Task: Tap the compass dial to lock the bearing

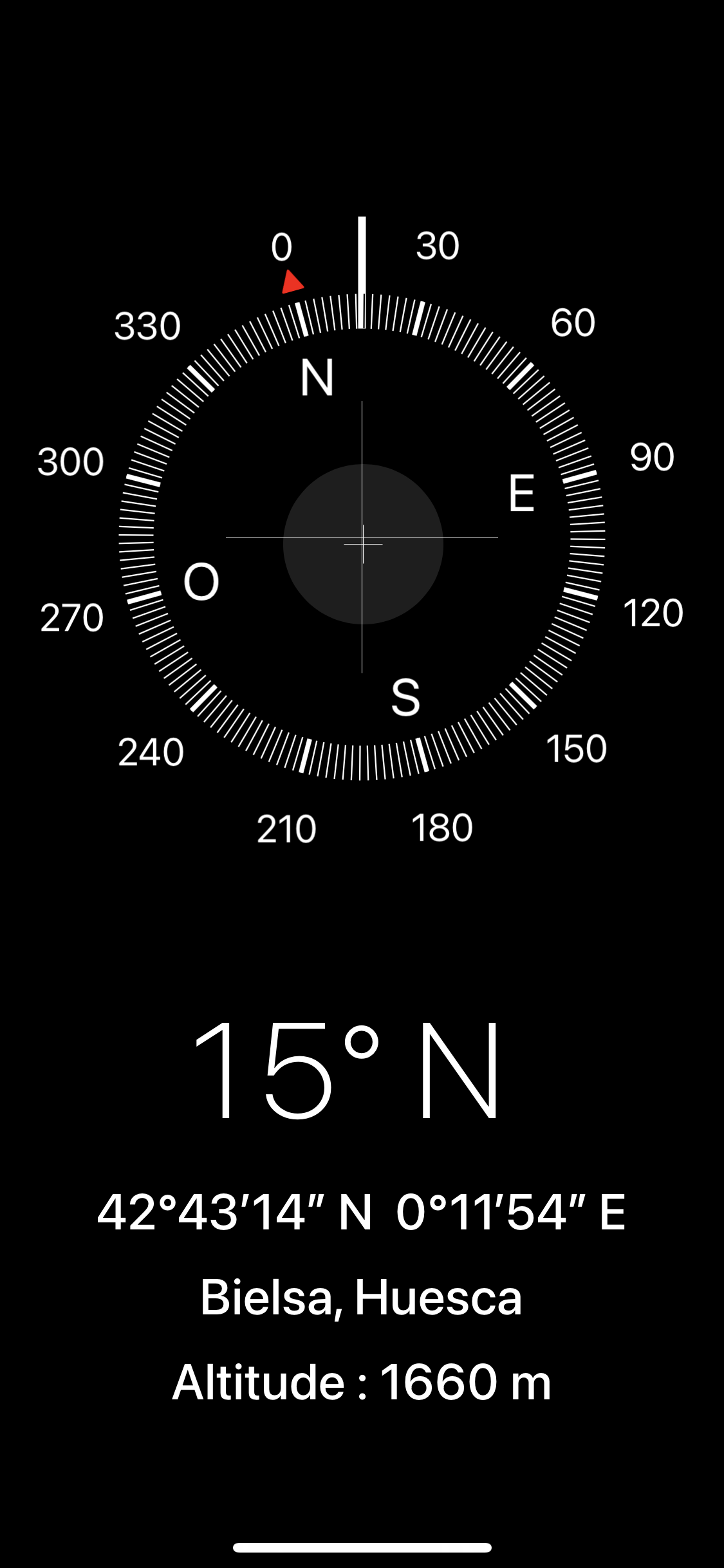Action: tap(362, 537)
